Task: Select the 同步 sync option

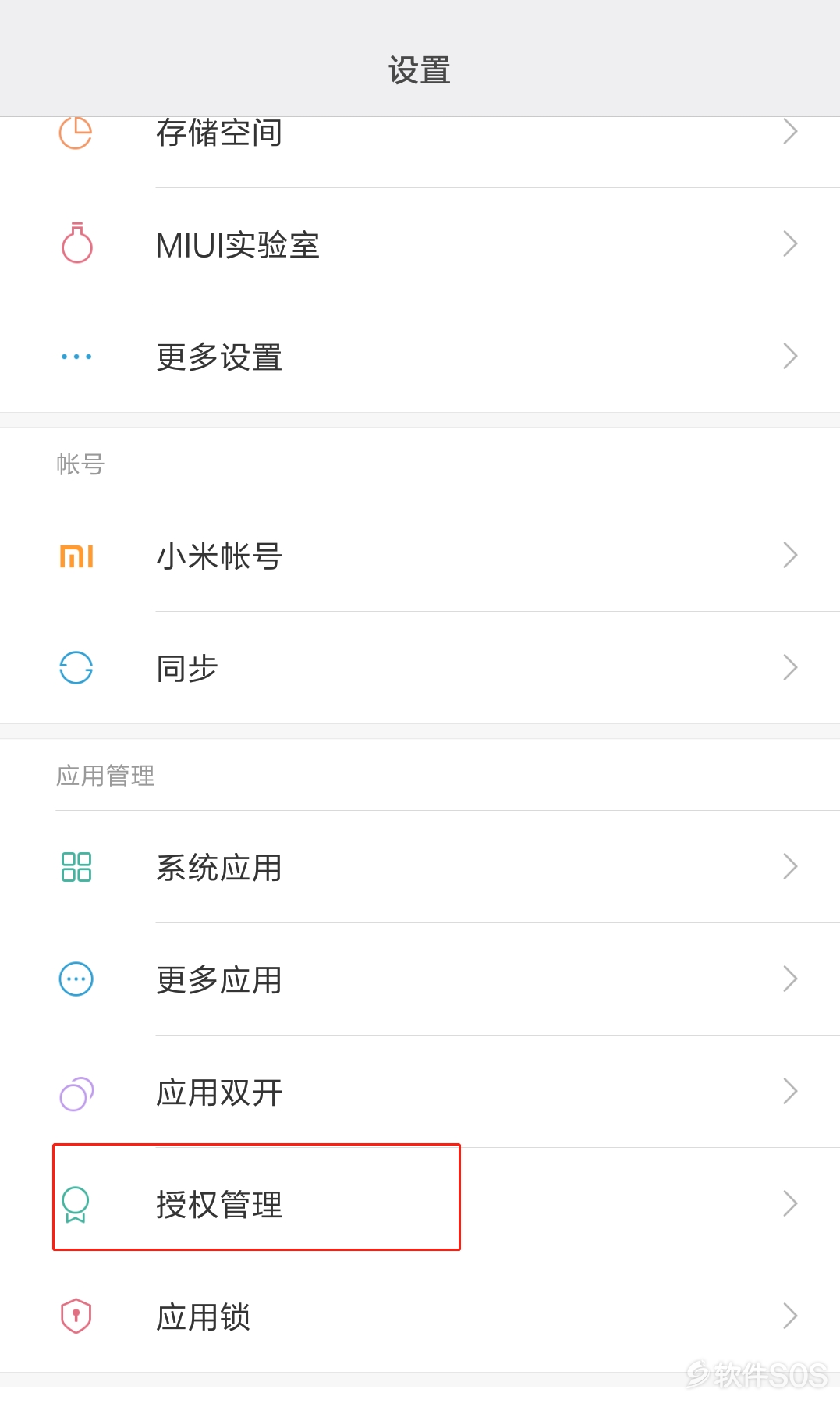Action: pyautogui.click(x=420, y=668)
